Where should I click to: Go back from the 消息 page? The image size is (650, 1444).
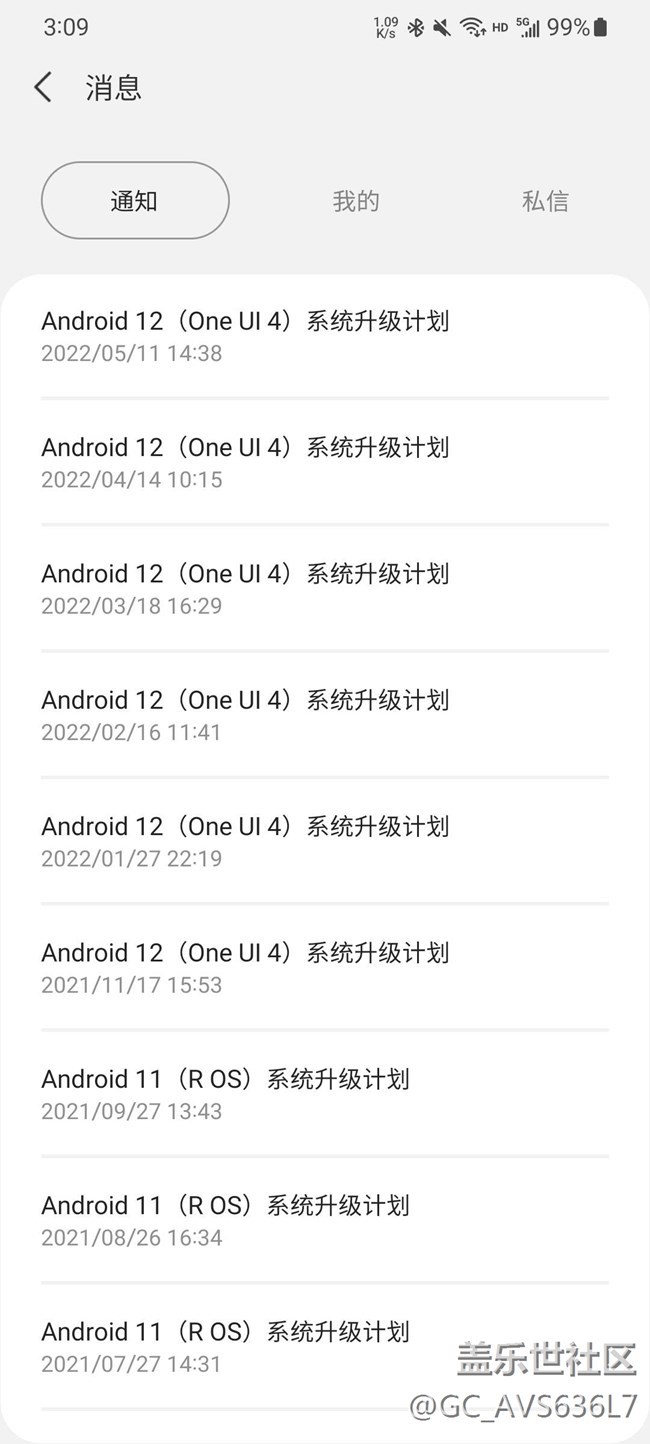pyautogui.click(x=43, y=88)
